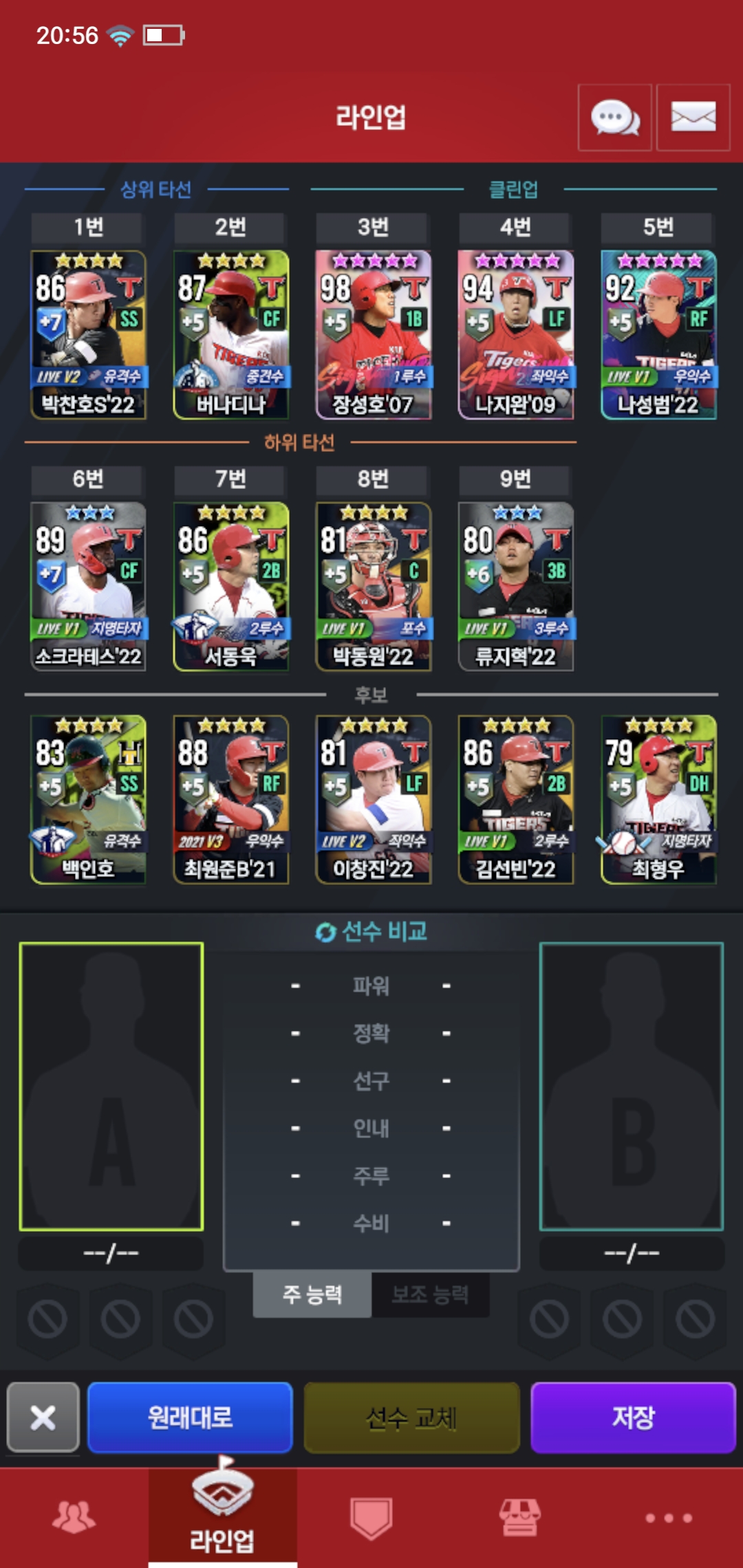Switch to the 보조 능력 tab
The height and width of the screenshot is (1568, 743).
pos(430,1295)
